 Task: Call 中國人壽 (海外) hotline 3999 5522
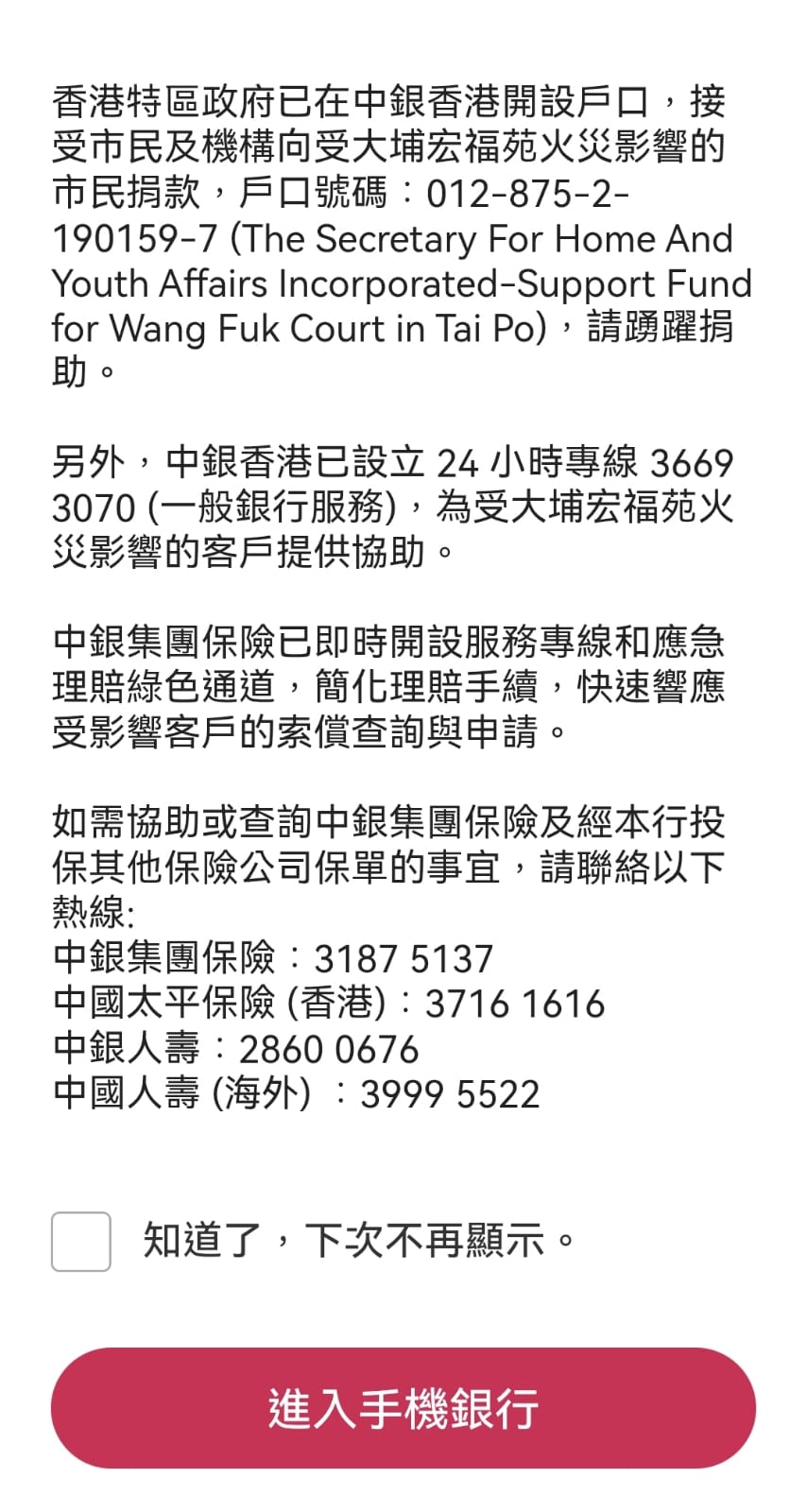tap(451, 1093)
